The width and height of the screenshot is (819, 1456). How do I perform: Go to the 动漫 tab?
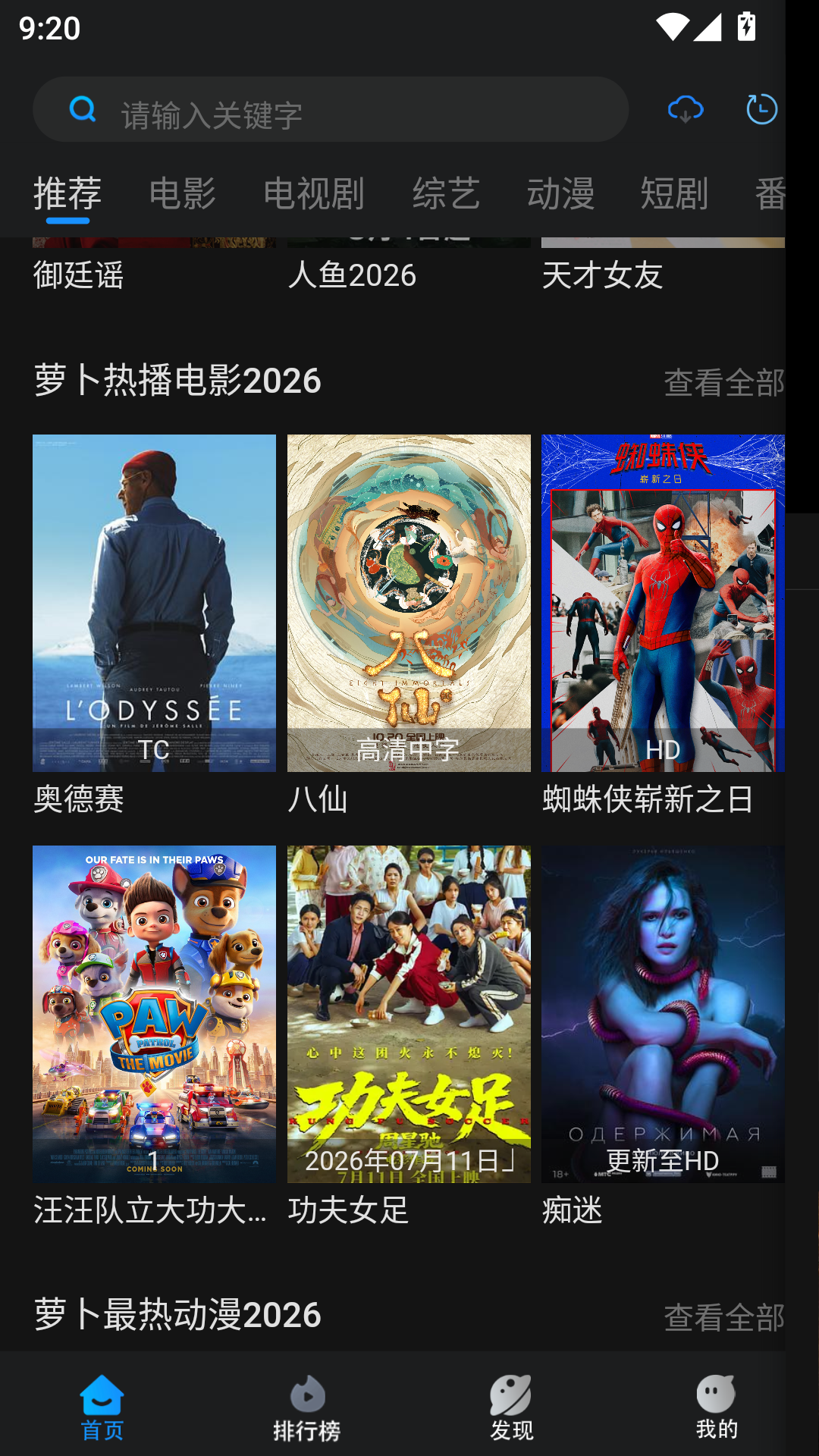coord(560,193)
